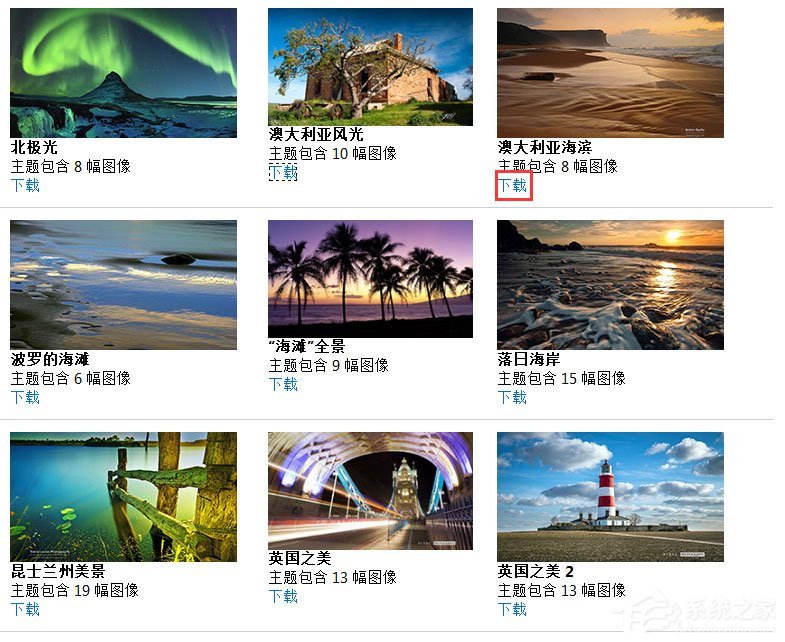This screenshot has height=642, width=785.
Task: Open the 英国之美 2 lighthouse thumbnail
Action: coord(610,497)
